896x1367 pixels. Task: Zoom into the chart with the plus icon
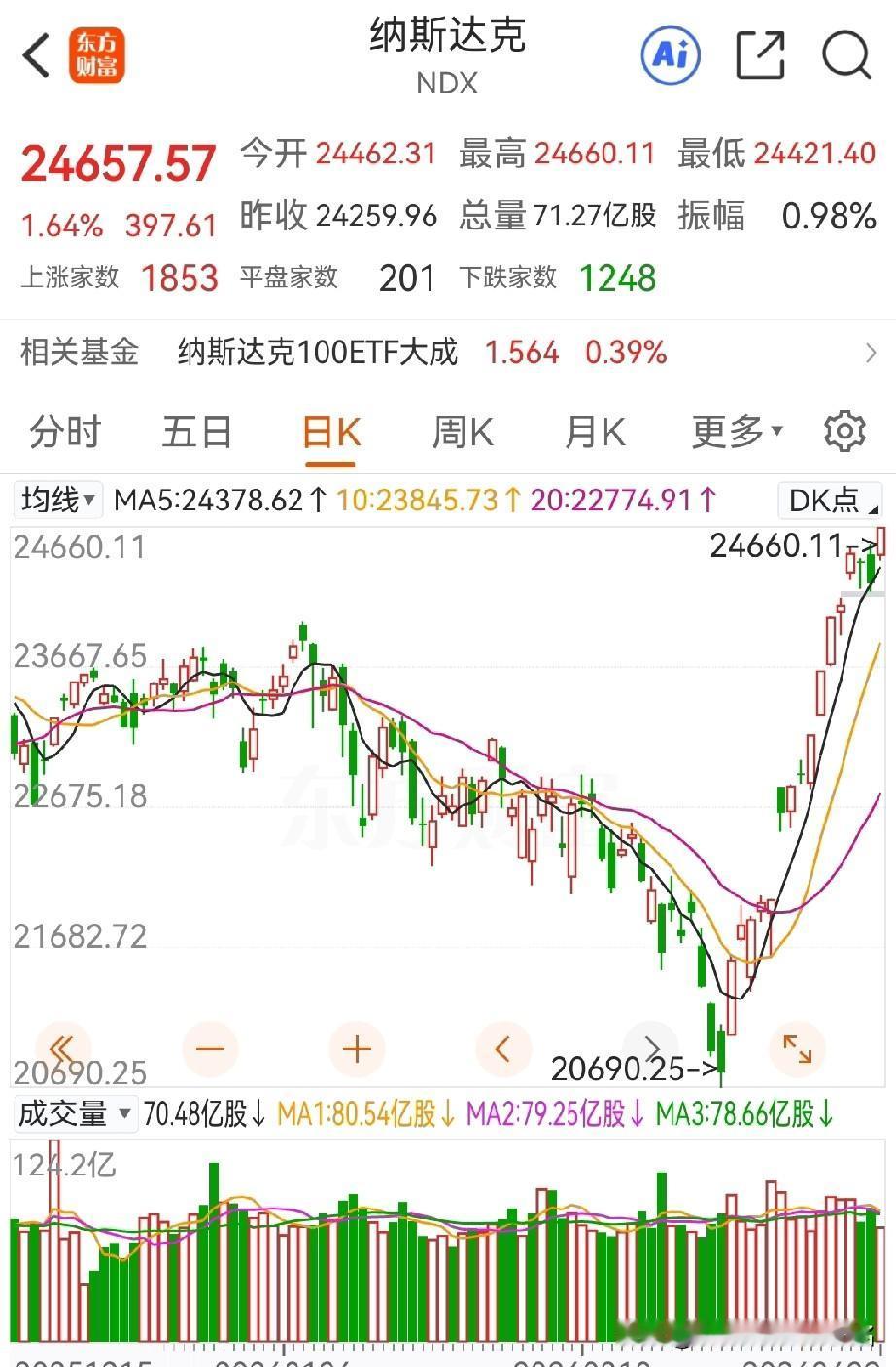tap(357, 1049)
